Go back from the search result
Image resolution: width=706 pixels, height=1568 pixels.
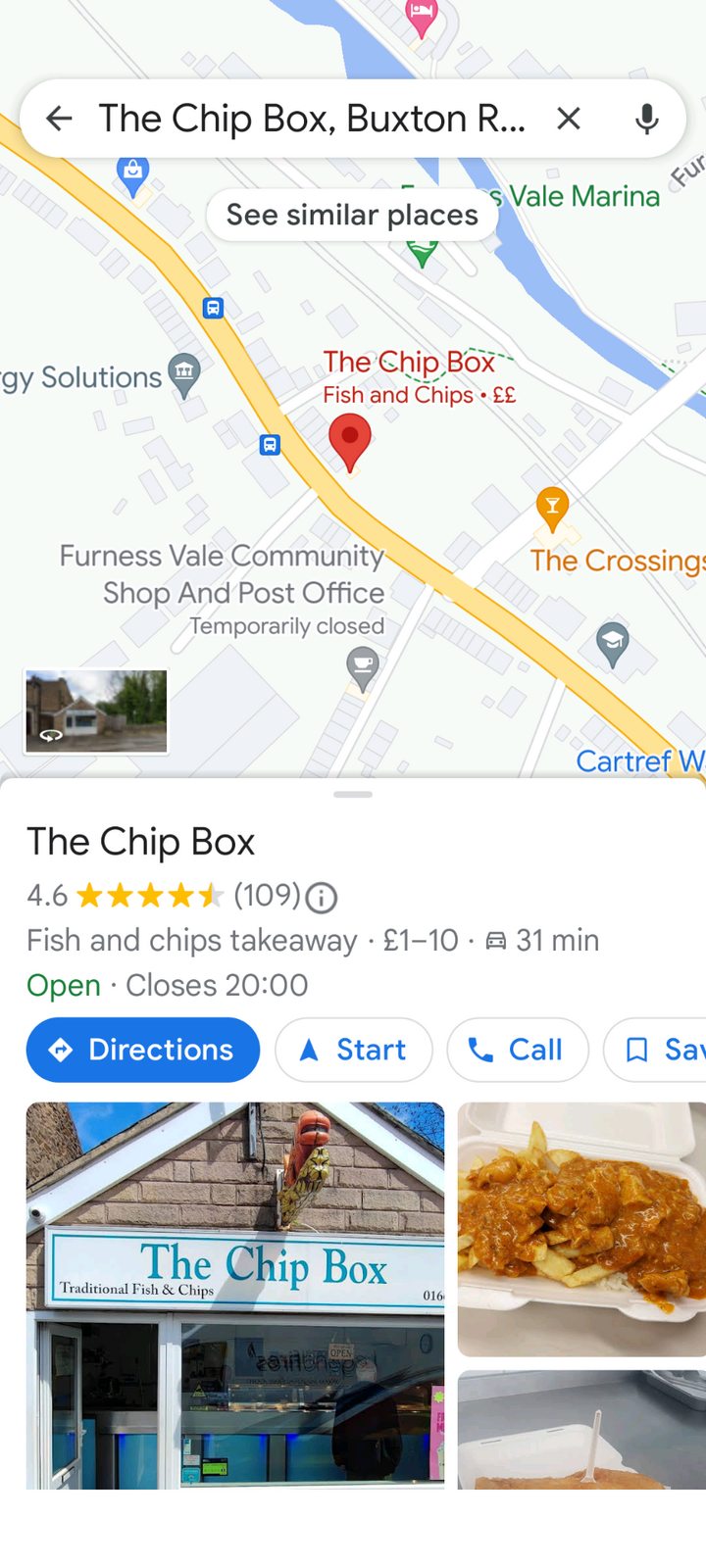(x=60, y=119)
